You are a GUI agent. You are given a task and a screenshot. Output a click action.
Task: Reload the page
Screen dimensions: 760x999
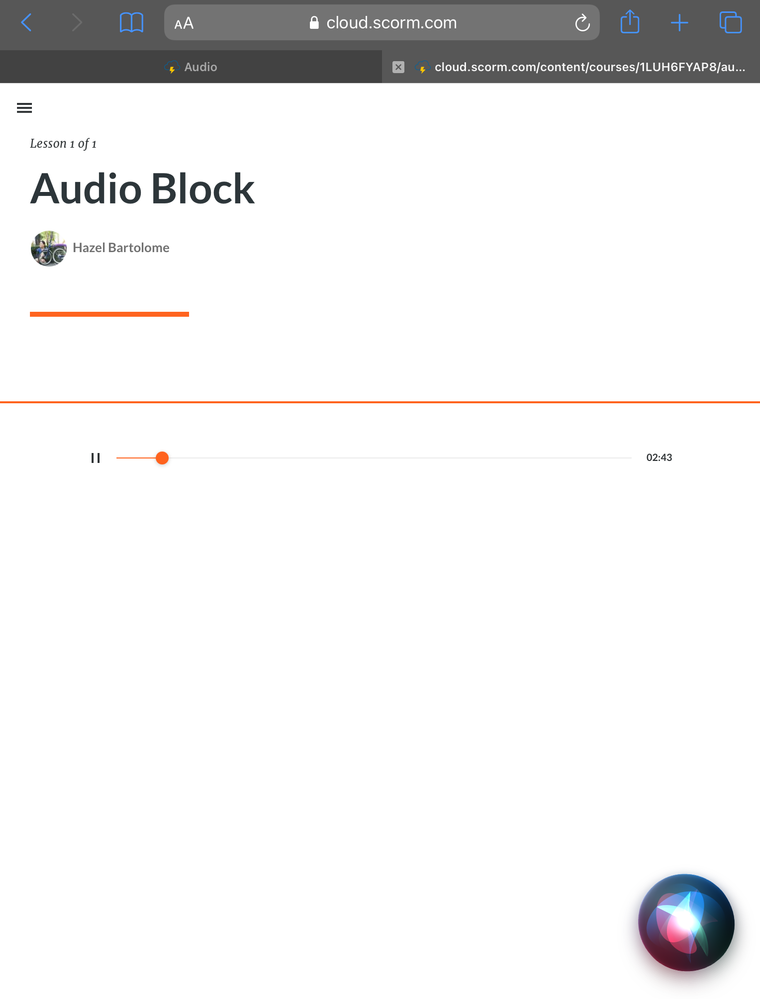582,23
